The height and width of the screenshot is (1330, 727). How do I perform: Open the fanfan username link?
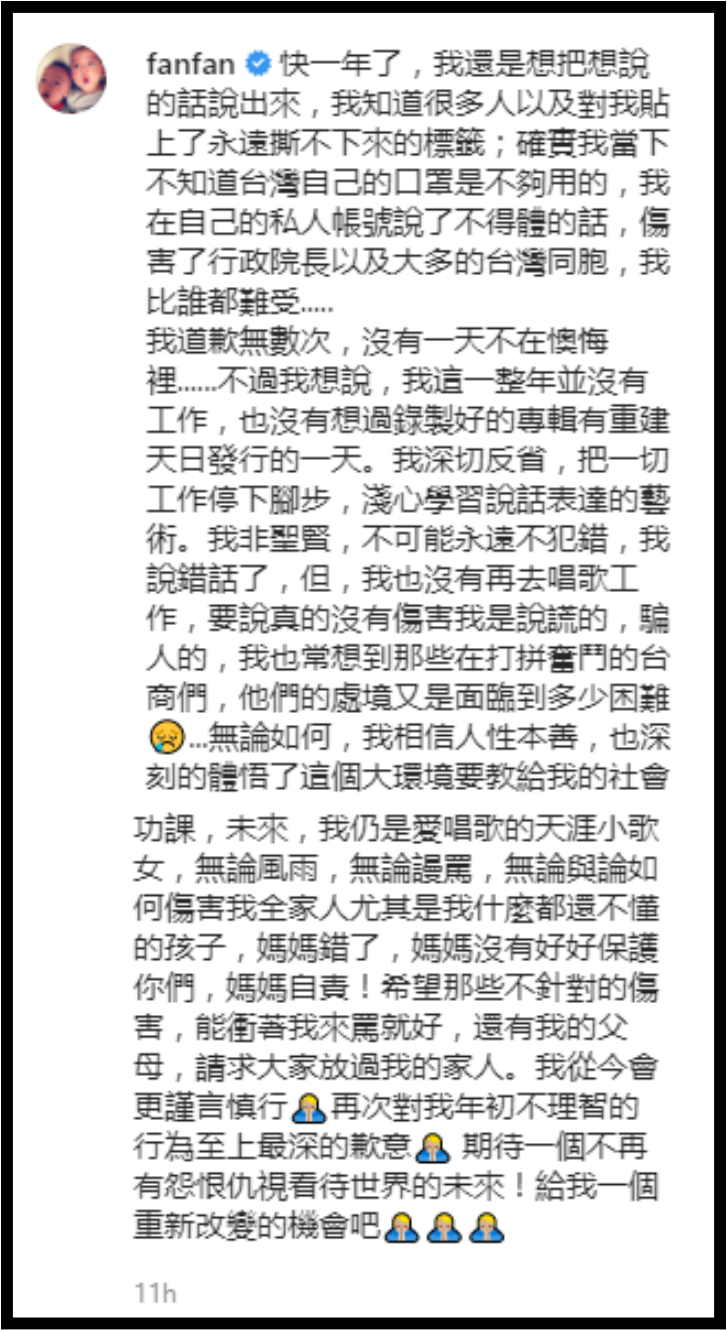(x=190, y=66)
